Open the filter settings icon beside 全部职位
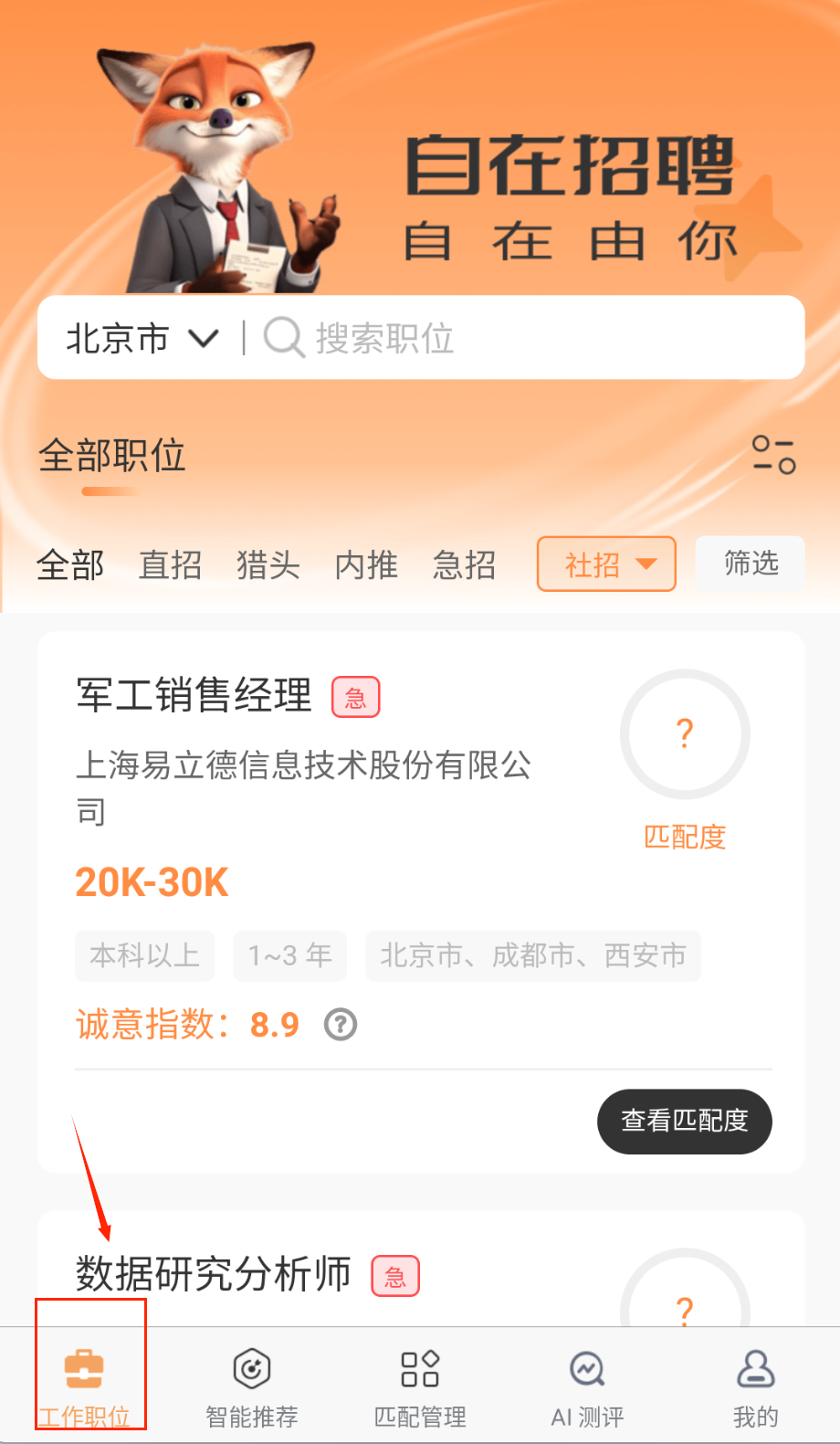The image size is (840, 1444). tap(773, 455)
